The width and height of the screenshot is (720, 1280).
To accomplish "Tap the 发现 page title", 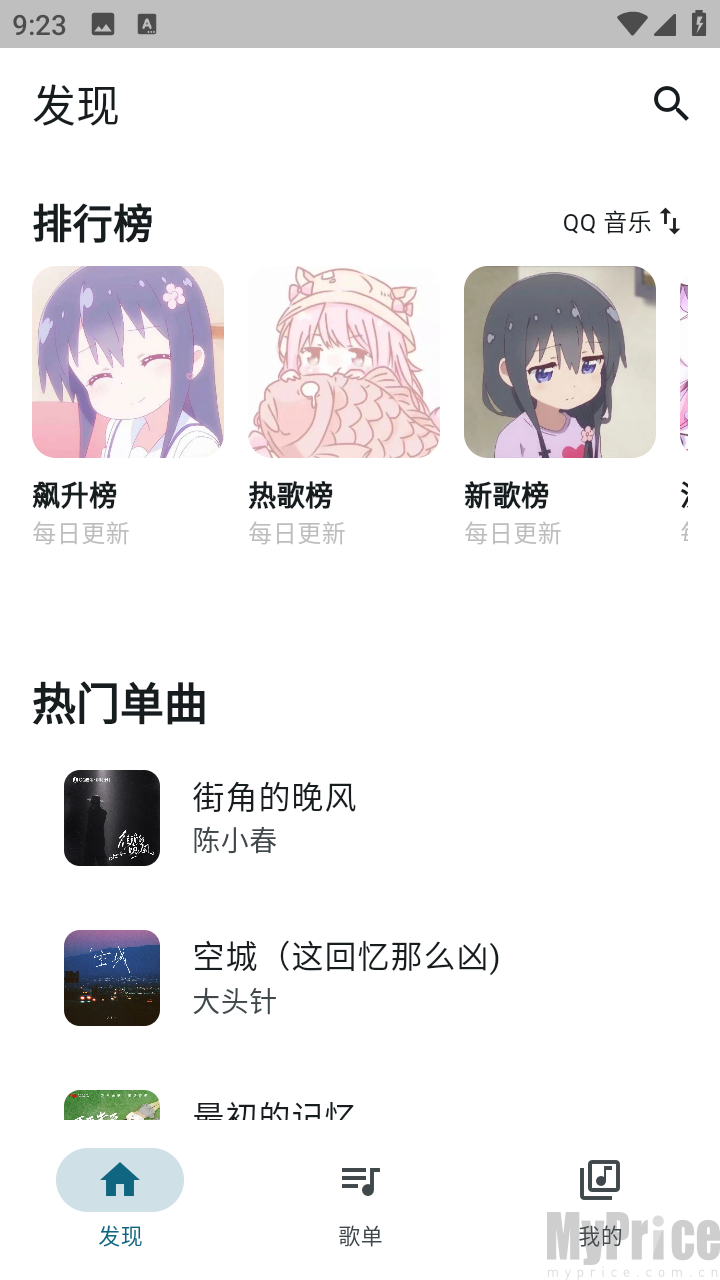I will point(77,104).
